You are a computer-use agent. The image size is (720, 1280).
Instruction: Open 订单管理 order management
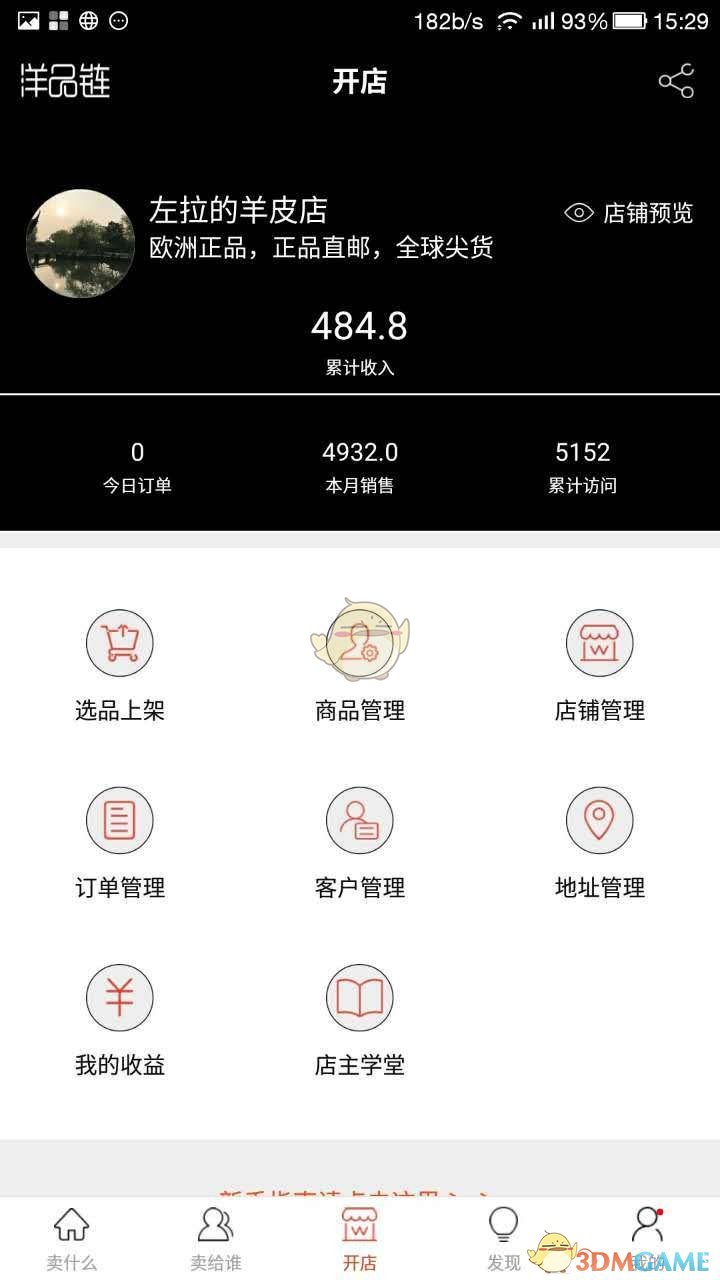[x=120, y=842]
